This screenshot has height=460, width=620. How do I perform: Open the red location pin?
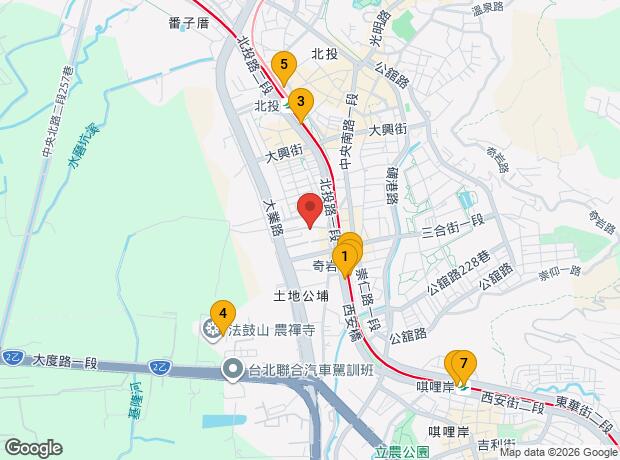[310, 209]
